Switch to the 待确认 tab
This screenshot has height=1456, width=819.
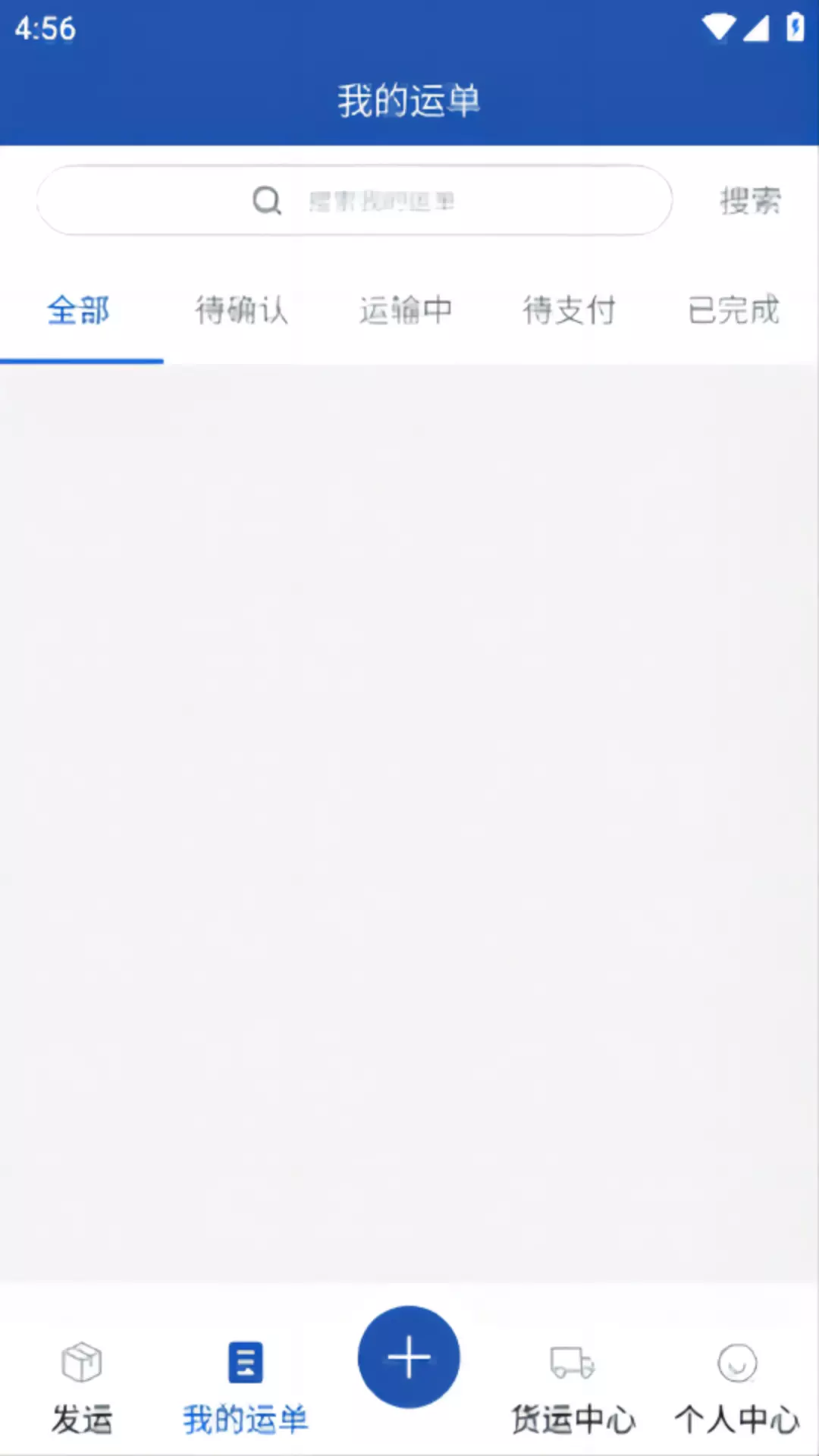pyautogui.click(x=242, y=310)
